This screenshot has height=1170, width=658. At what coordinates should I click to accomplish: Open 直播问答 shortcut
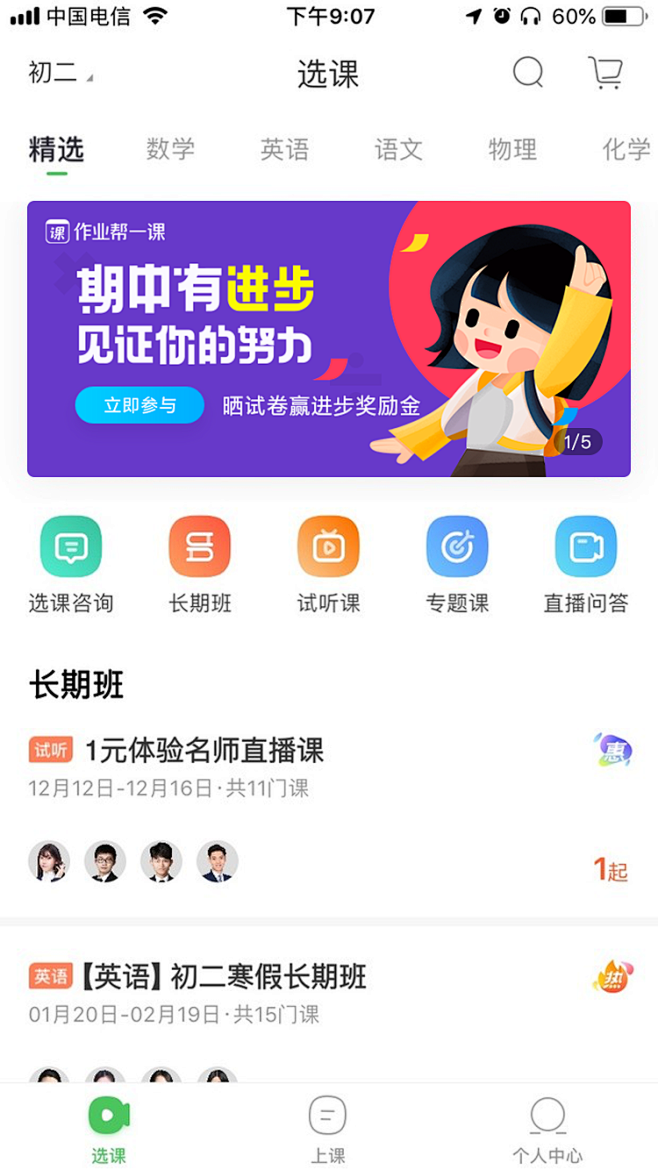click(x=586, y=565)
